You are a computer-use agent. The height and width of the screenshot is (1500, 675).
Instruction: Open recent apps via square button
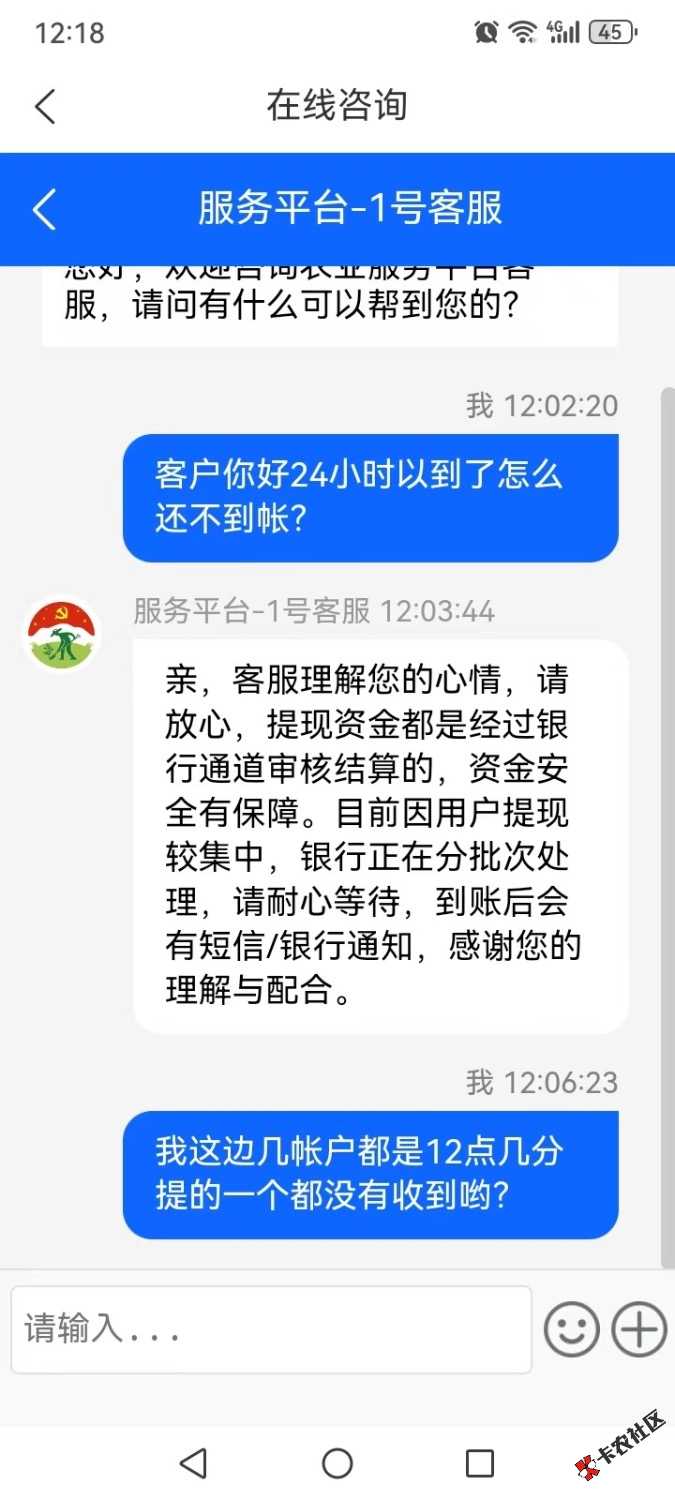coord(480,1463)
